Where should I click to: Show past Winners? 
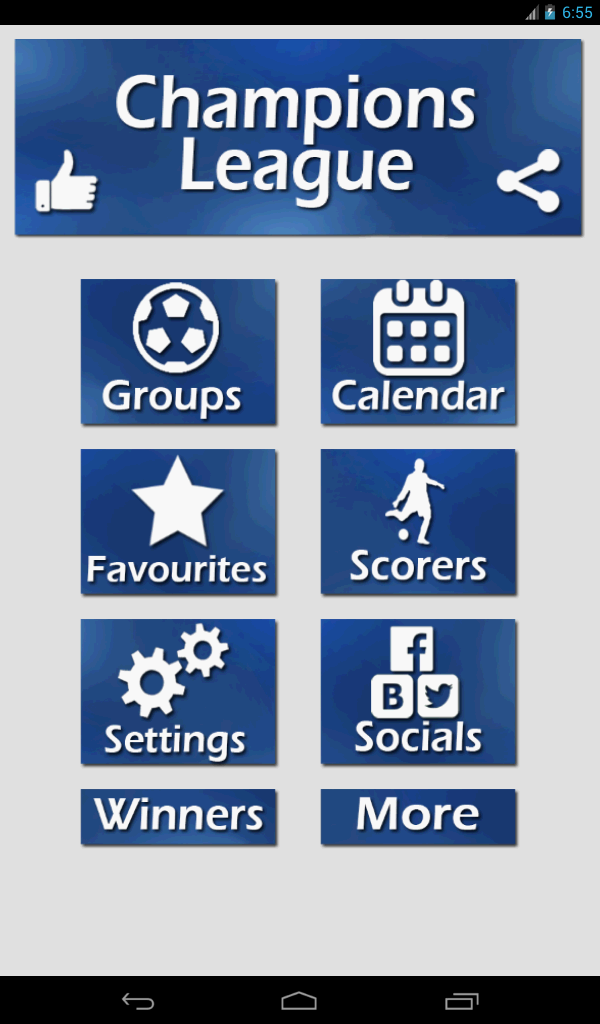(178, 816)
